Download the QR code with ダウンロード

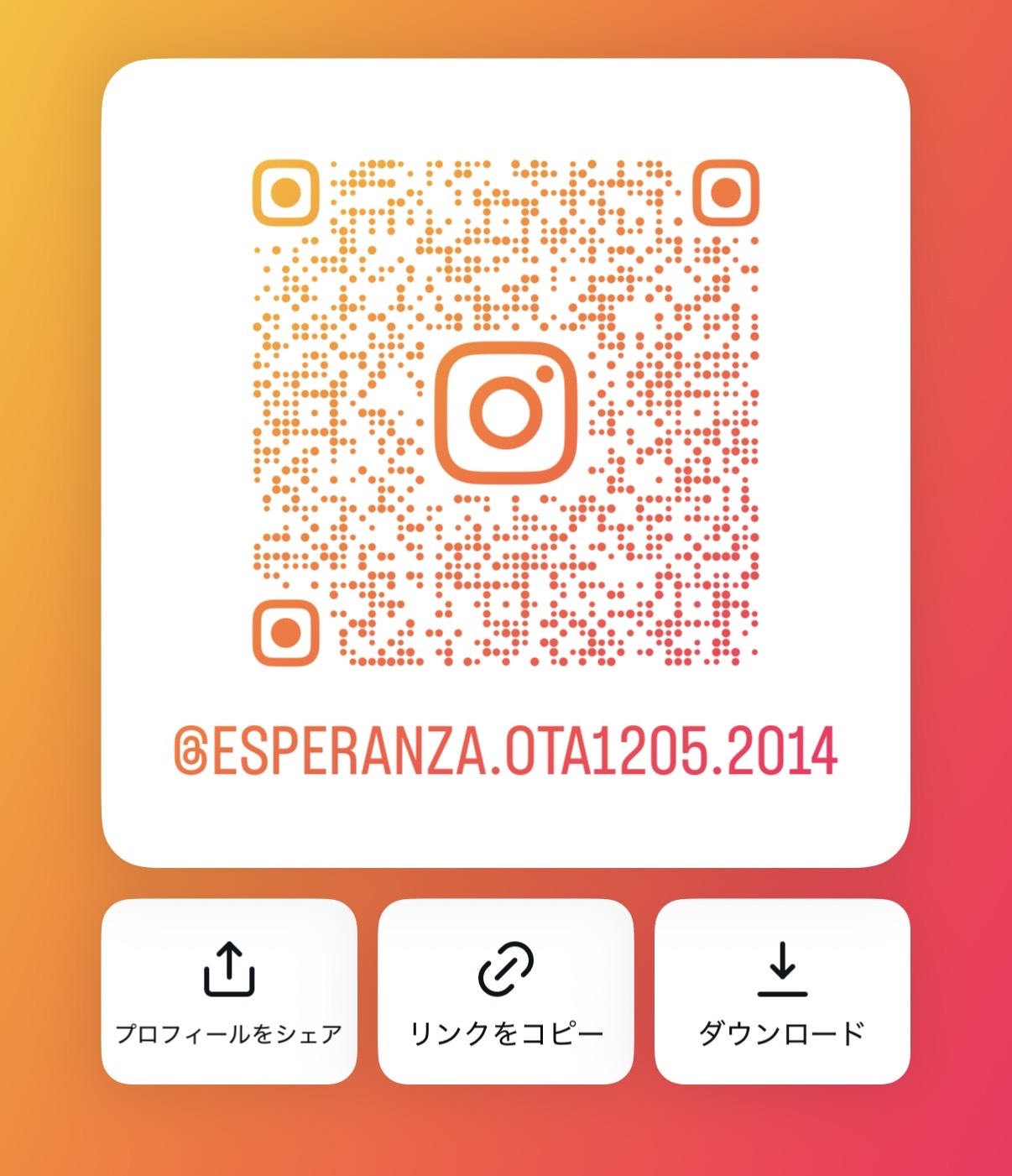coord(782,991)
